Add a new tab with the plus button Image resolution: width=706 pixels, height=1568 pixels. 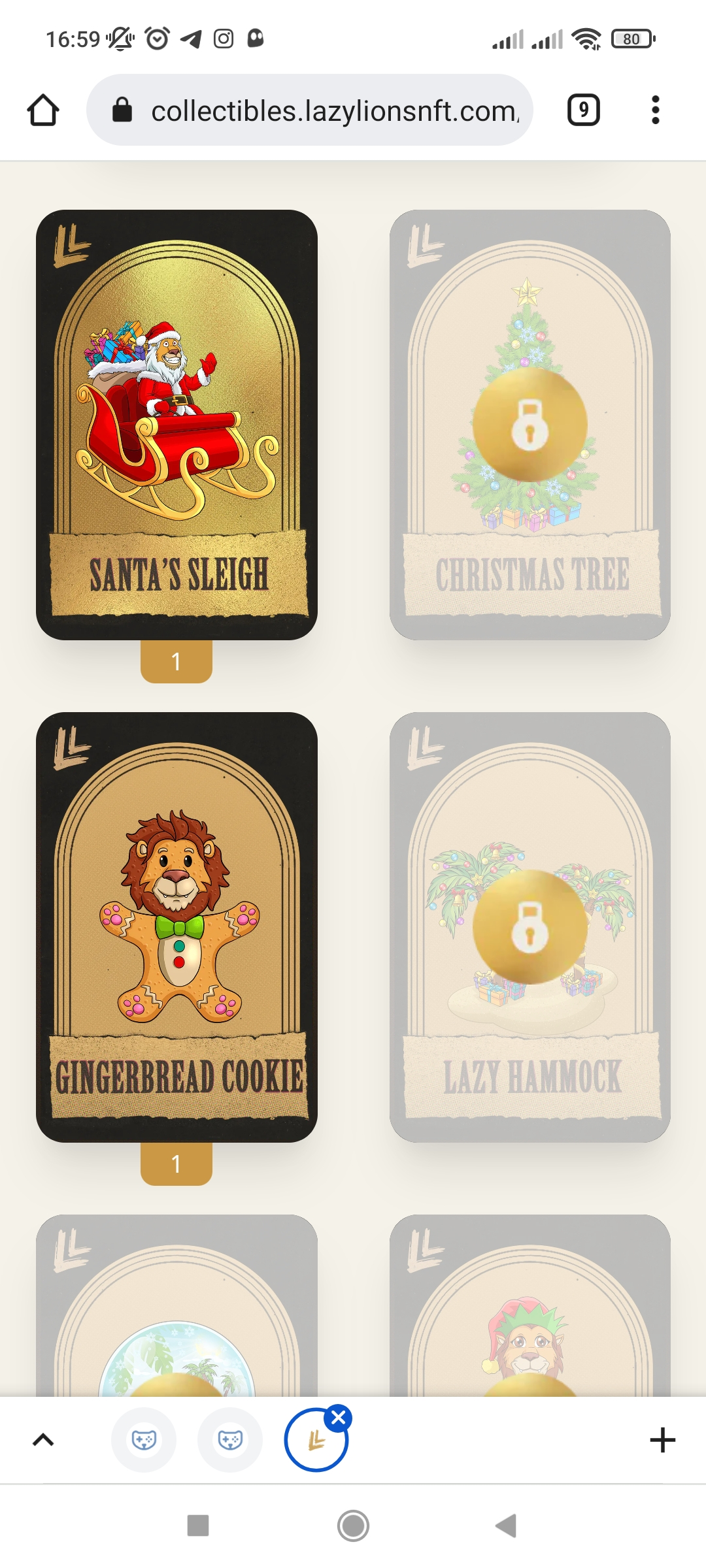point(663,1440)
